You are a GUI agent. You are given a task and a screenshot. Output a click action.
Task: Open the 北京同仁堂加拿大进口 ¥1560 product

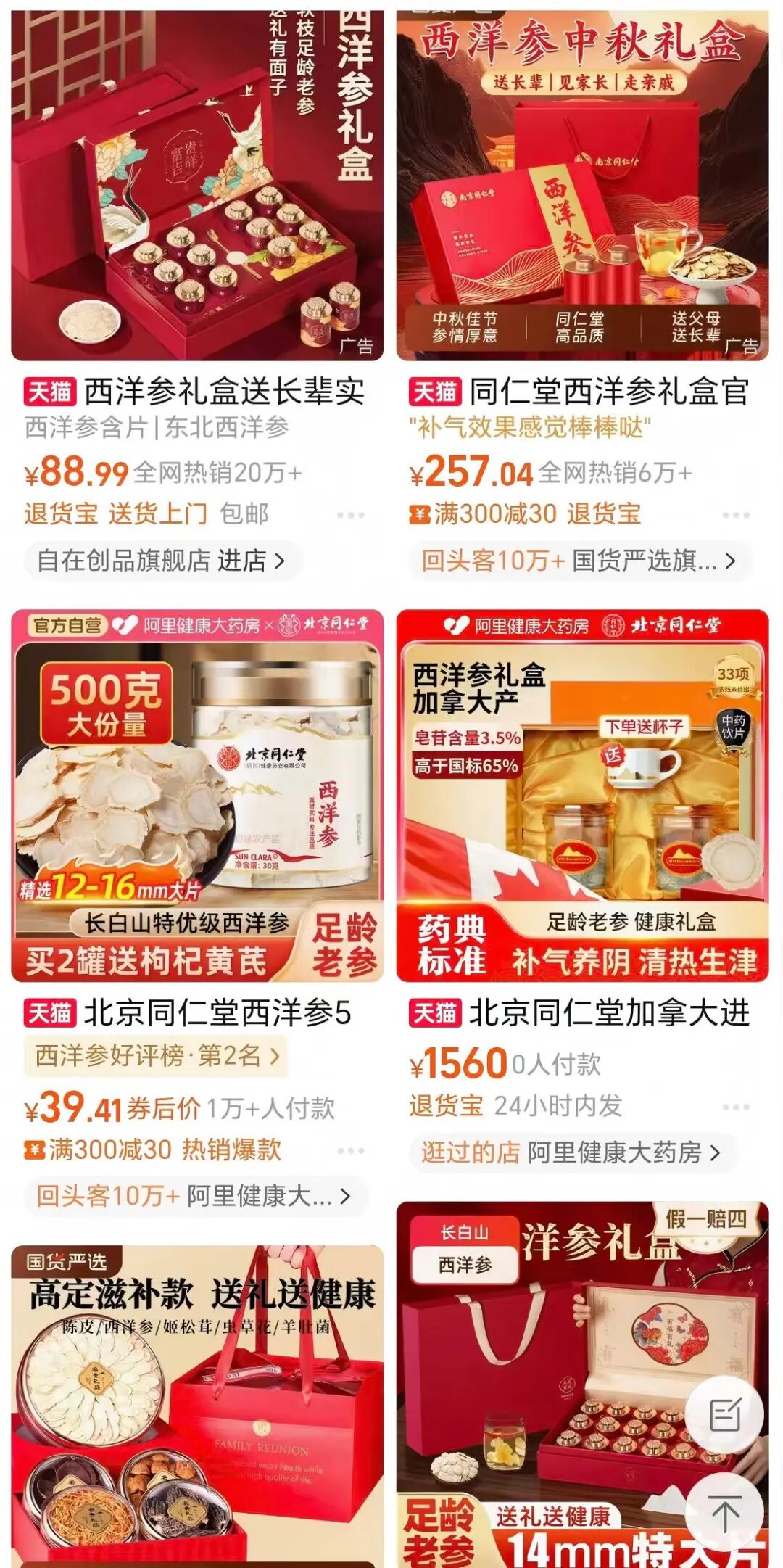pos(582,796)
